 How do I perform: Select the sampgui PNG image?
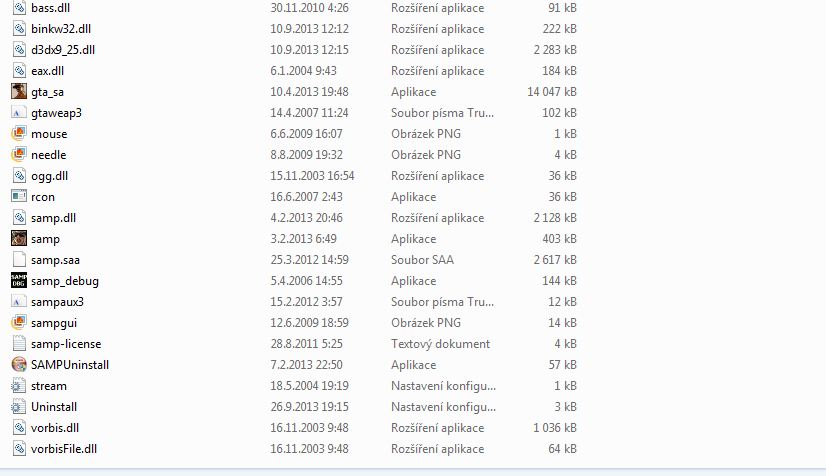coord(54,323)
